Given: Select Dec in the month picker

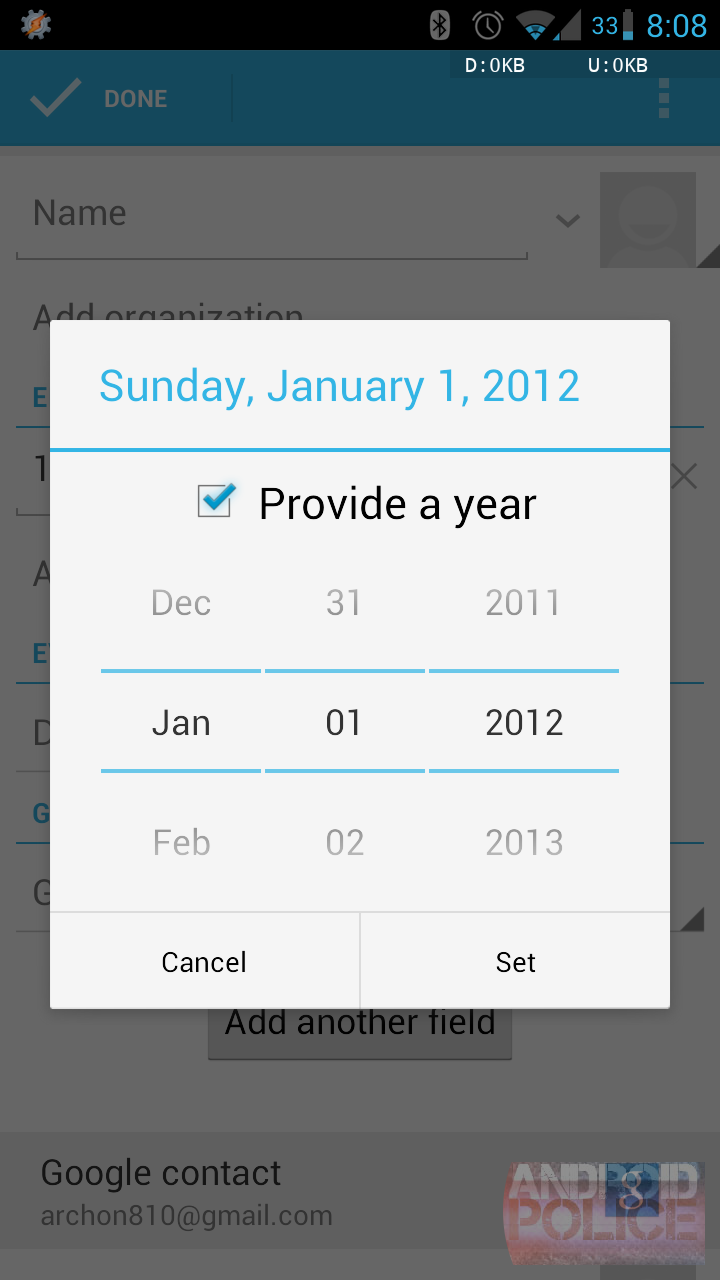Looking at the screenshot, I should 181,603.
